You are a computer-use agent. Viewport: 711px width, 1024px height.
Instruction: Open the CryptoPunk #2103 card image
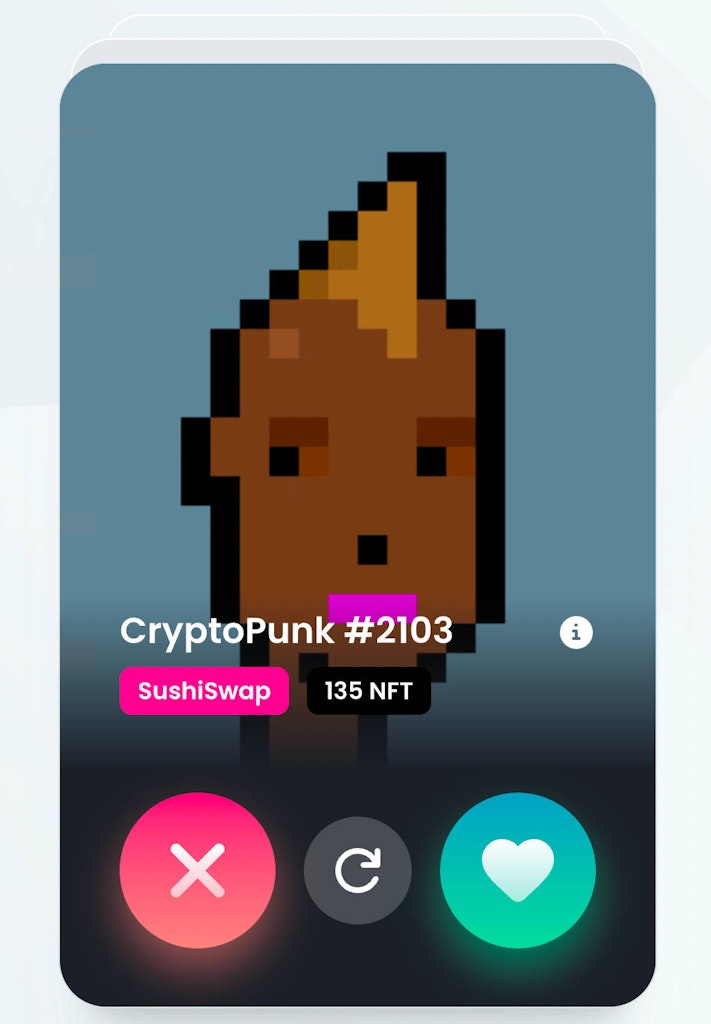[357, 380]
